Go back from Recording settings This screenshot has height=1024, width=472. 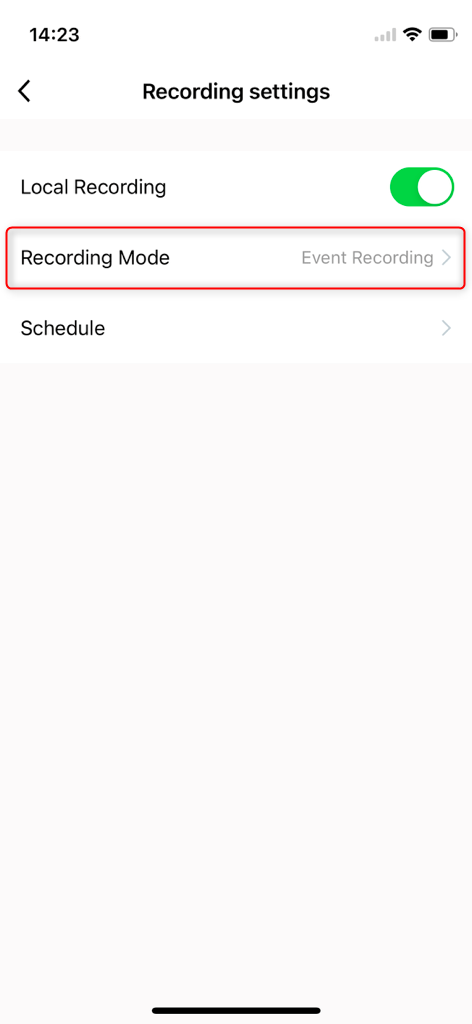click(24, 91)
